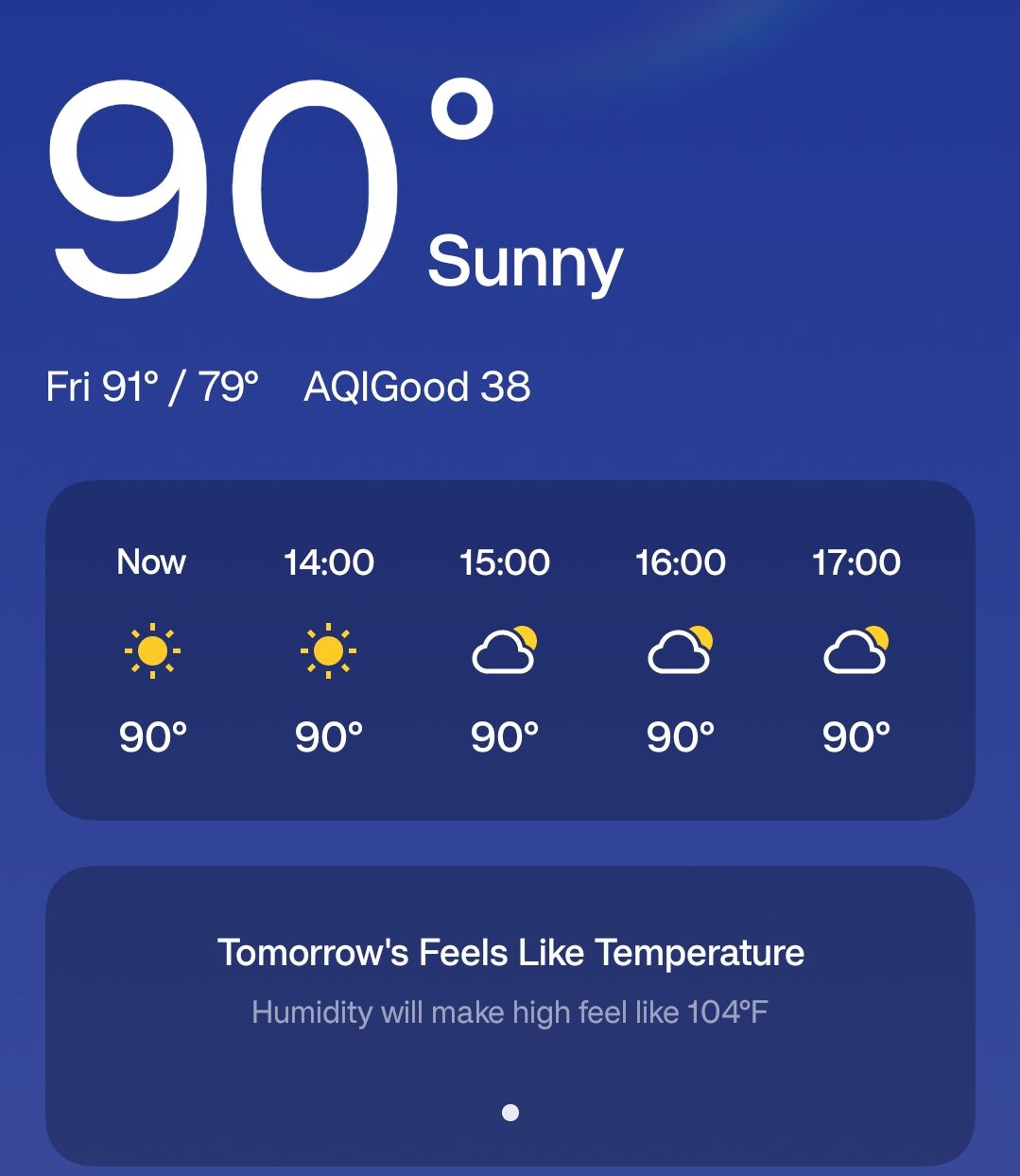Tap the page indicator dot under the Feels Like card

tap(510, 1113)
